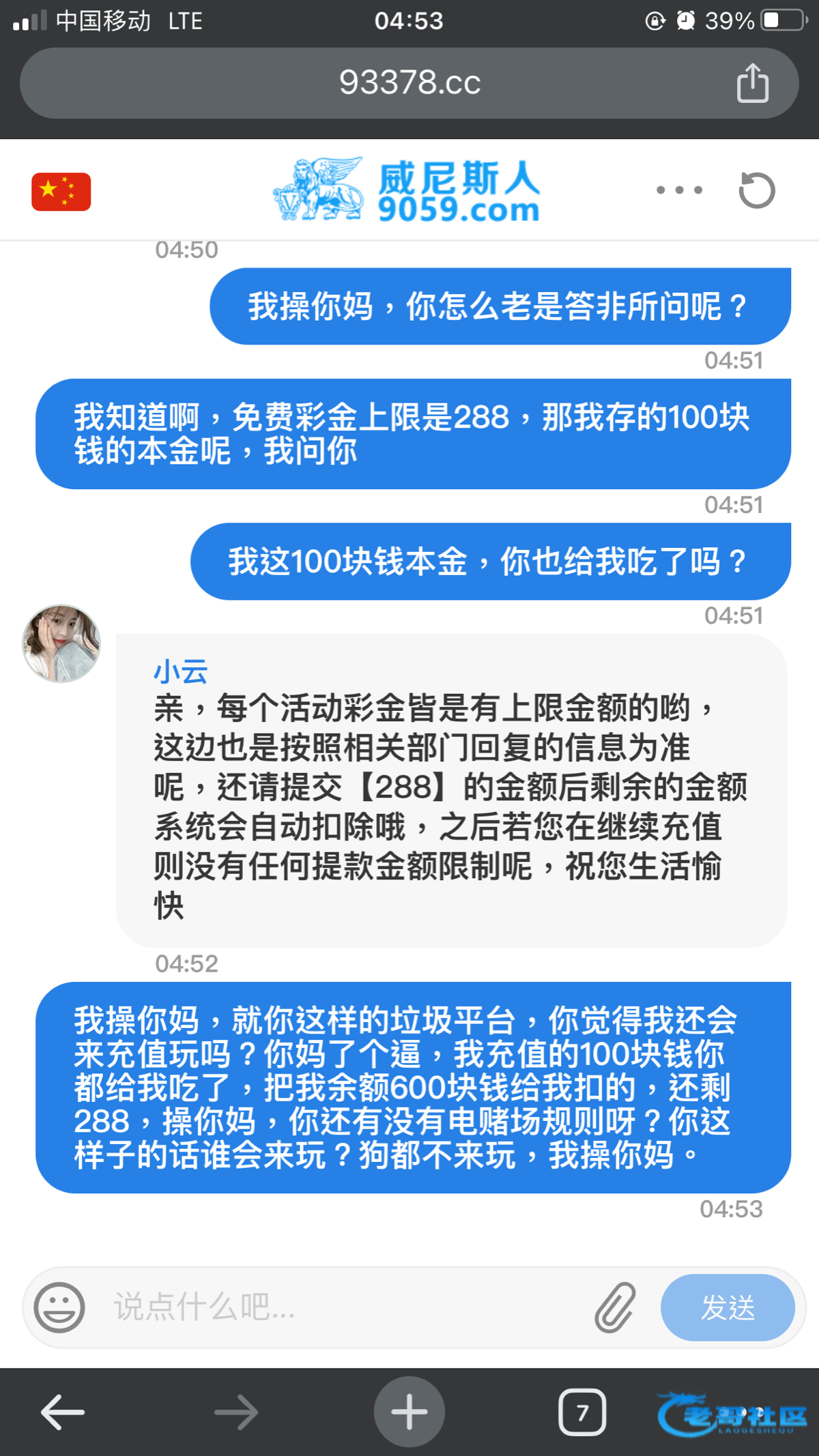
Task: View the 7 open tabs
Action: (x=582, y=1412)
